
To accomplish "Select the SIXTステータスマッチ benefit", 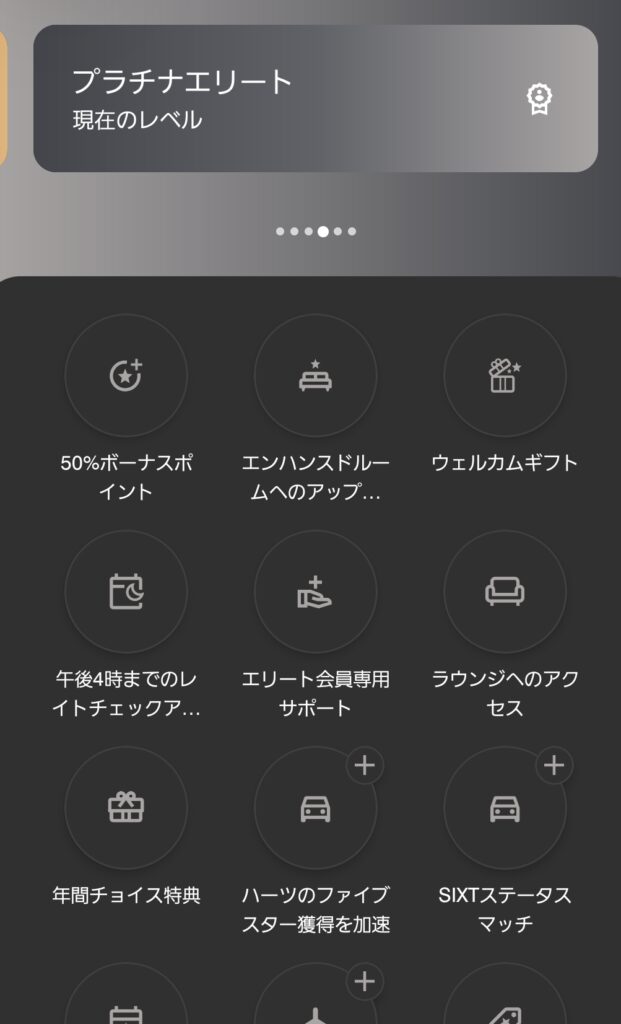I will click(505, 808).
